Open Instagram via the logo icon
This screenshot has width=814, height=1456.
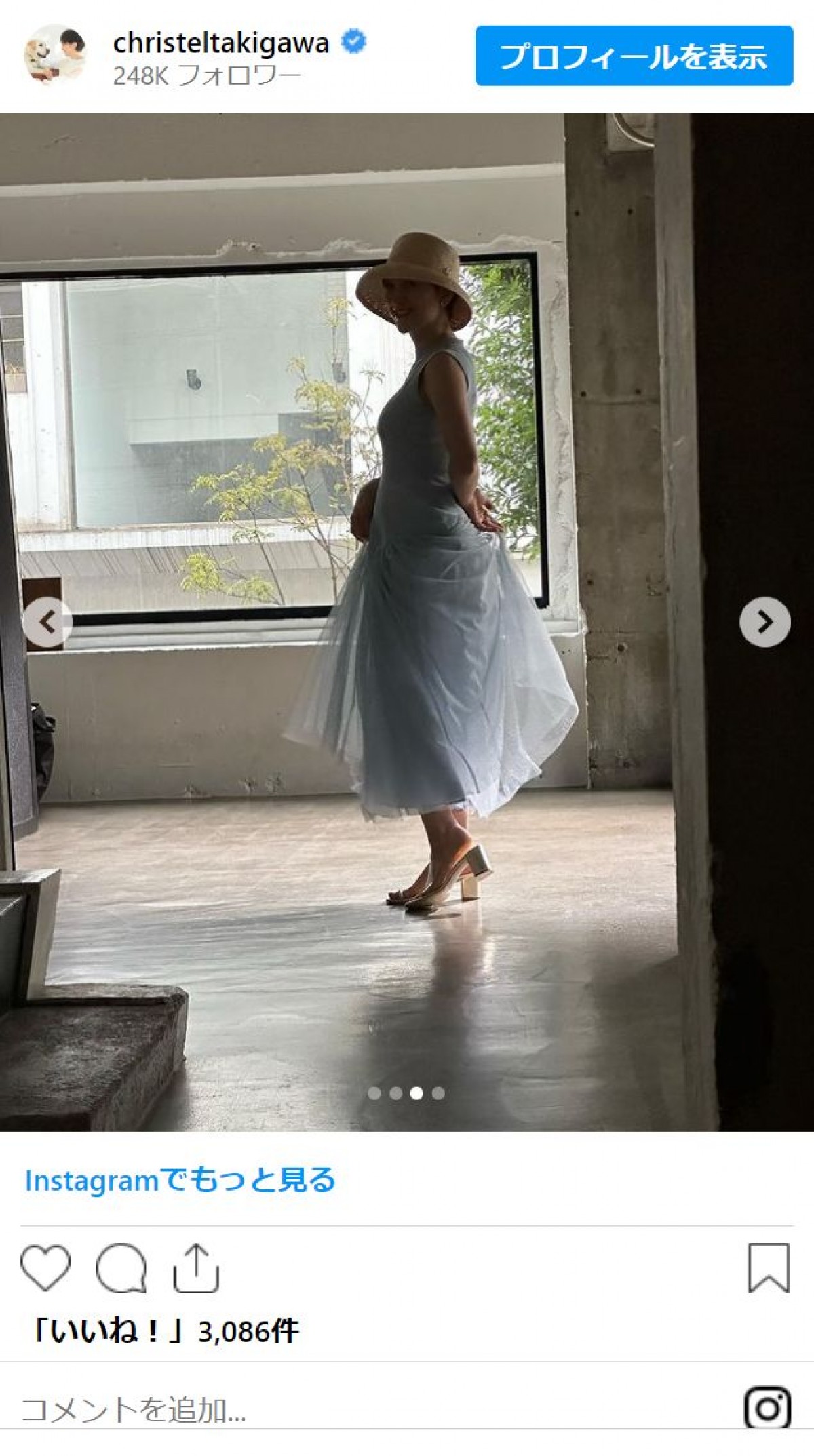[767, 1409]
